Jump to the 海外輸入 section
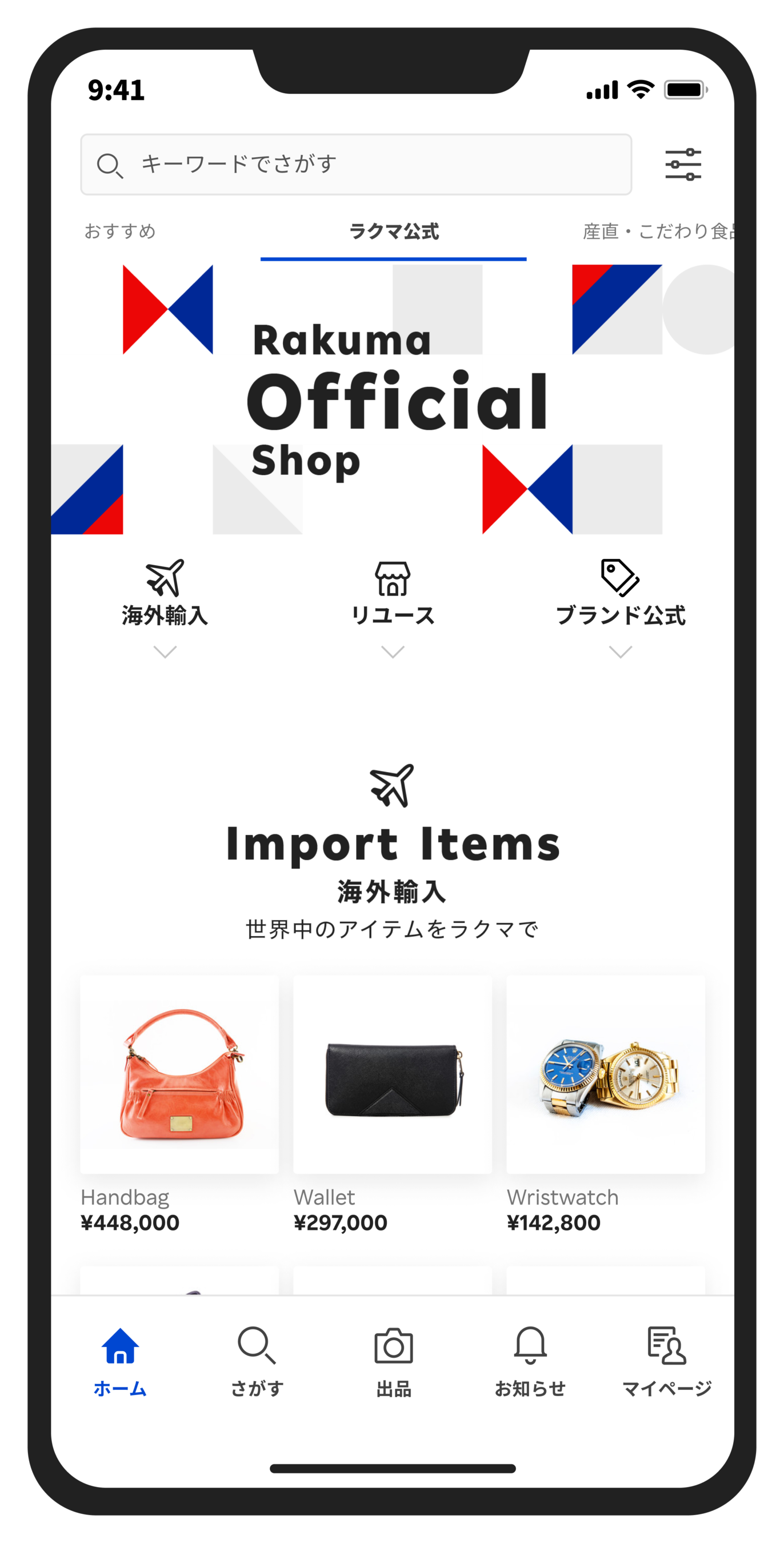 click(165, 606)
